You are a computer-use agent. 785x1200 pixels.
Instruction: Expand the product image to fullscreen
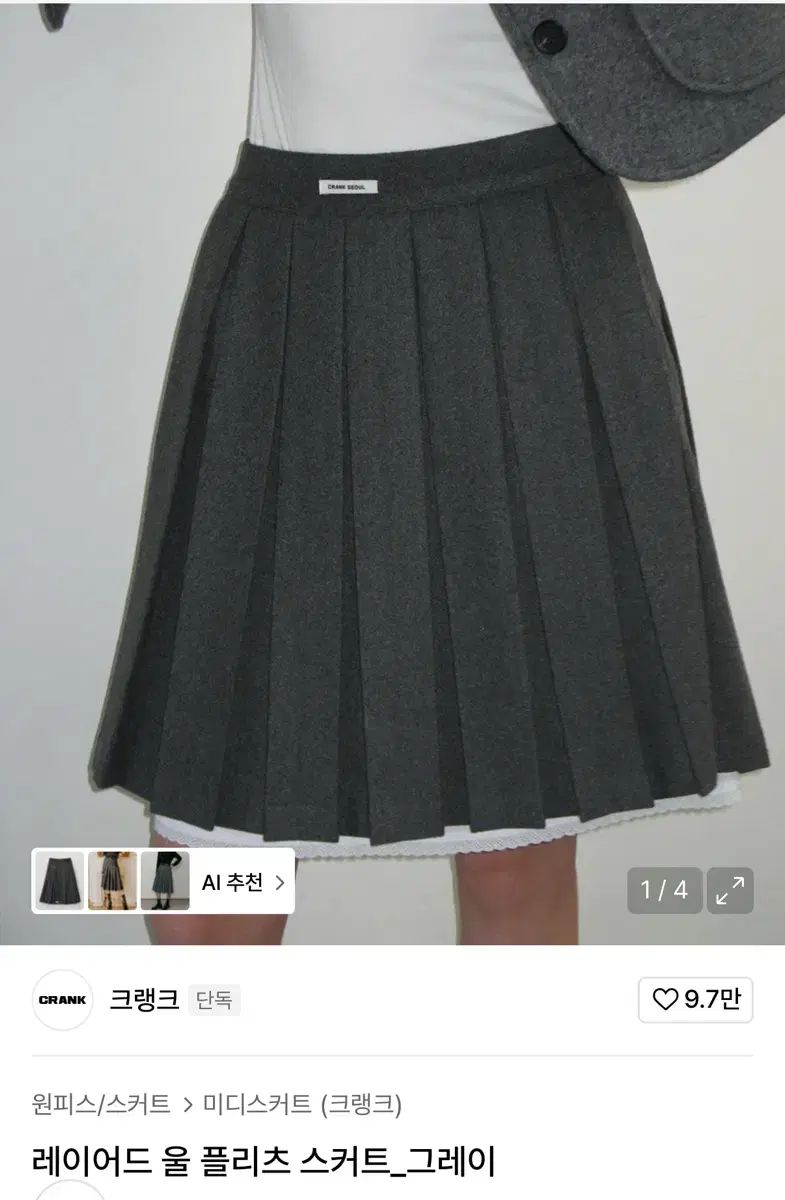point(730,890)
